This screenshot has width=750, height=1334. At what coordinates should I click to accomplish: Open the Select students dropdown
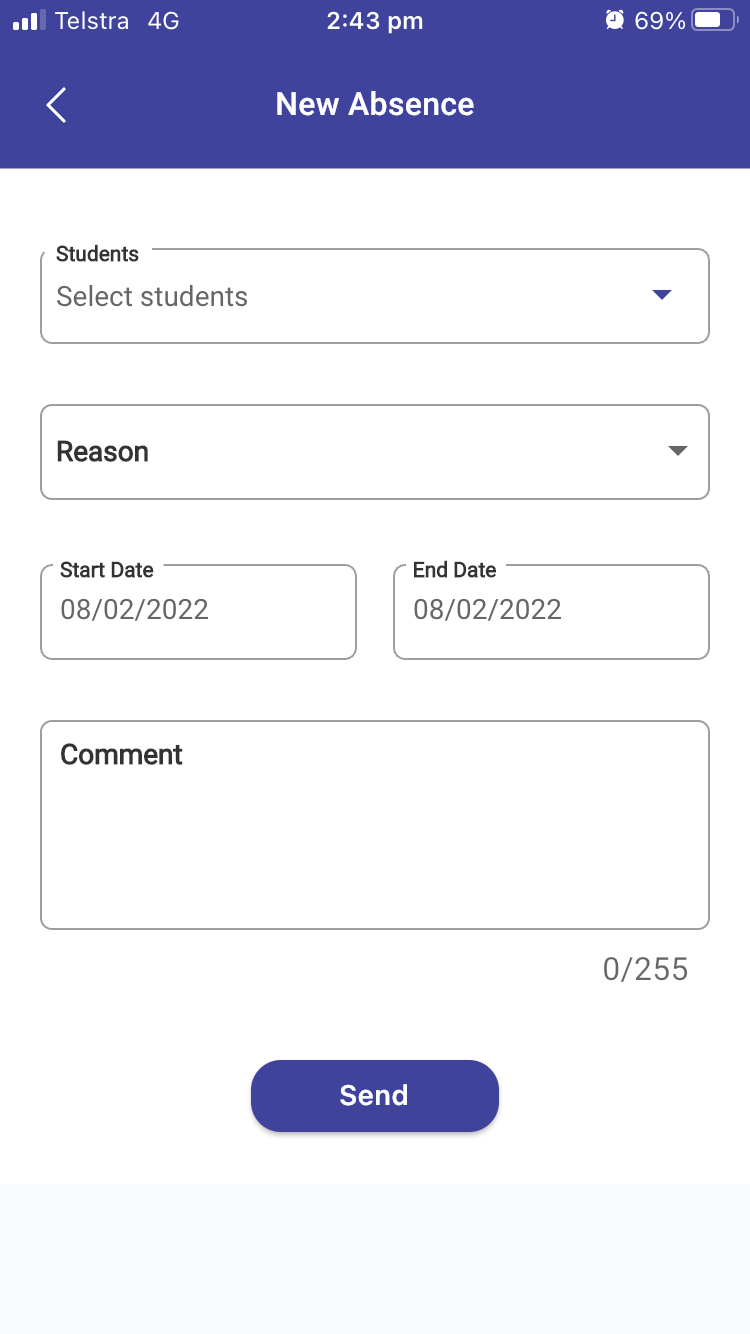click(374, 297)
